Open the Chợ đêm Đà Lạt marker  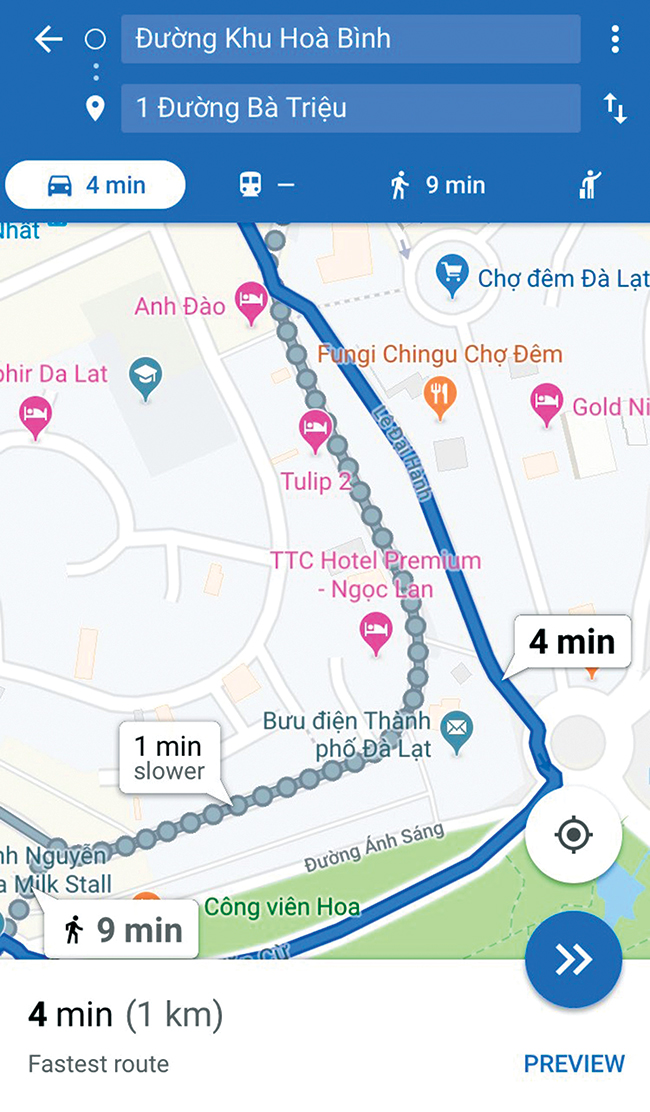tap(452, 276)
